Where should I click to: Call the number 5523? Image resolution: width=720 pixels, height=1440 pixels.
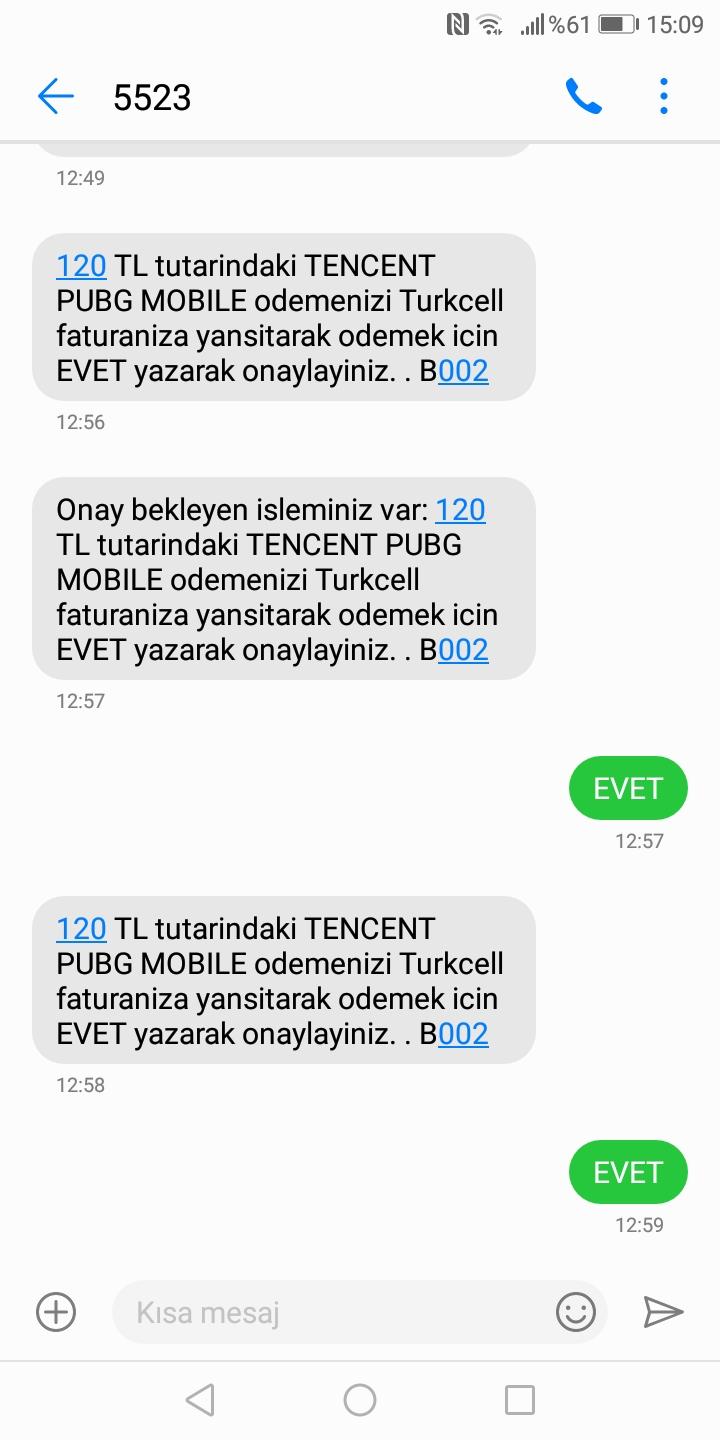tap(584, 96)
